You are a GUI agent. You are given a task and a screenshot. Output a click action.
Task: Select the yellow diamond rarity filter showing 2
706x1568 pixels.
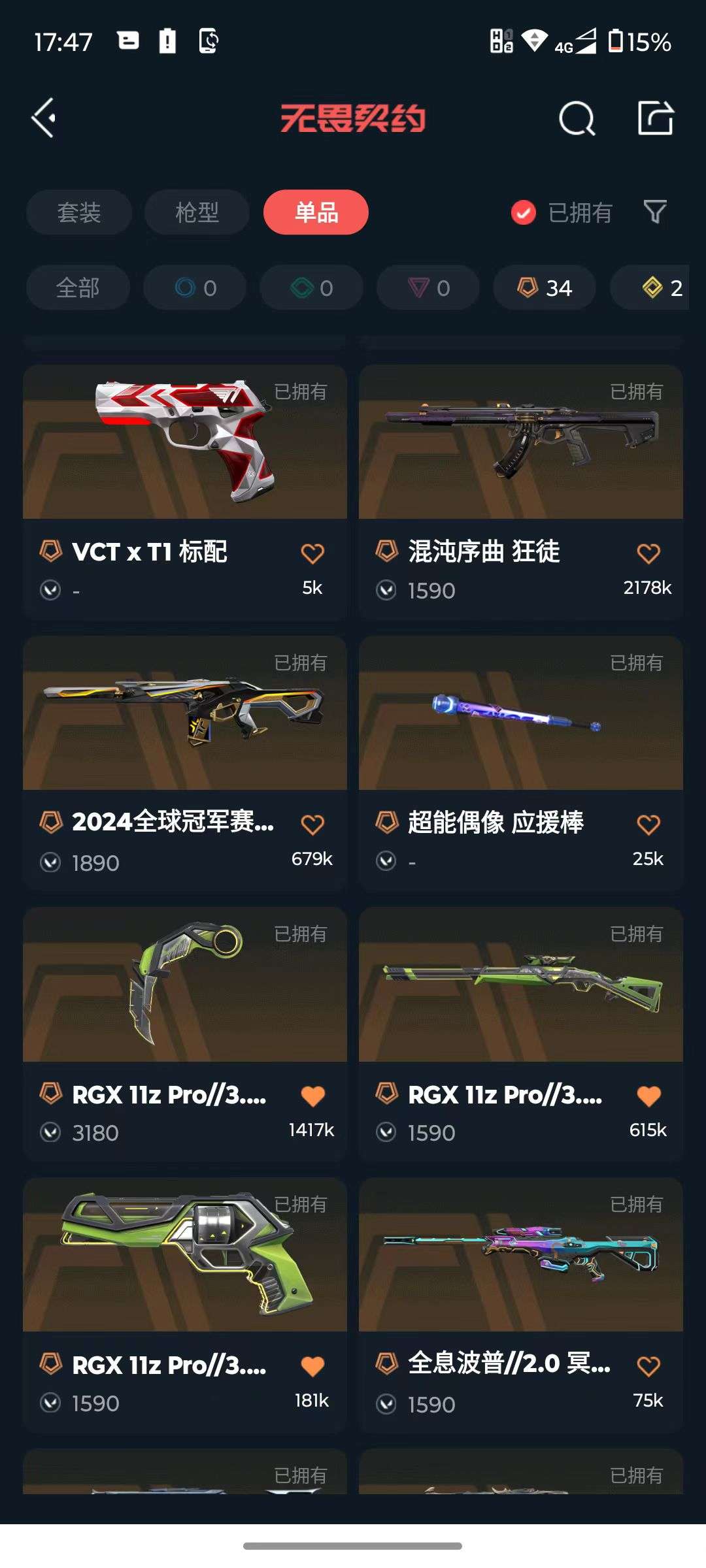coord(654,287)
